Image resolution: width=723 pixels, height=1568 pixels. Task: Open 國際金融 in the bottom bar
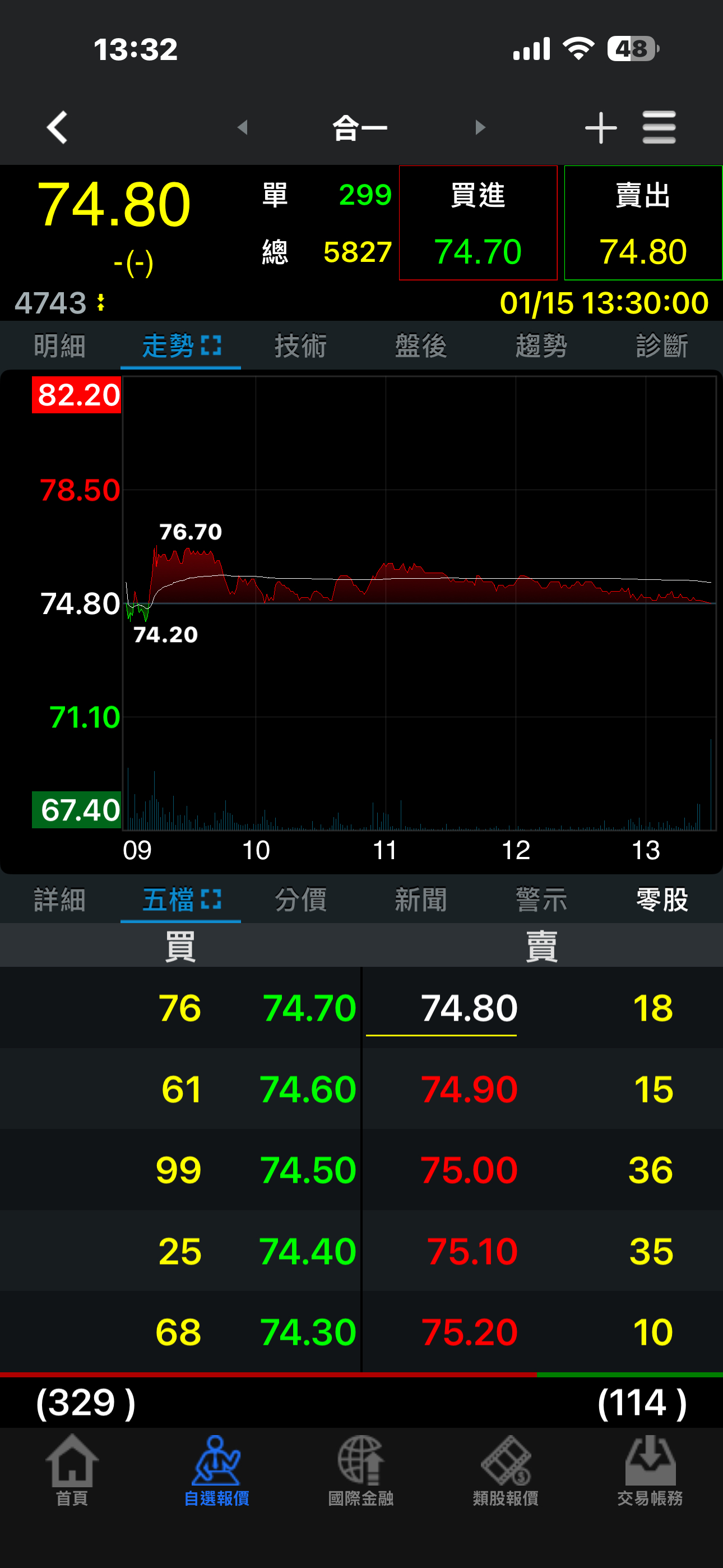(x=361, y=1470)
